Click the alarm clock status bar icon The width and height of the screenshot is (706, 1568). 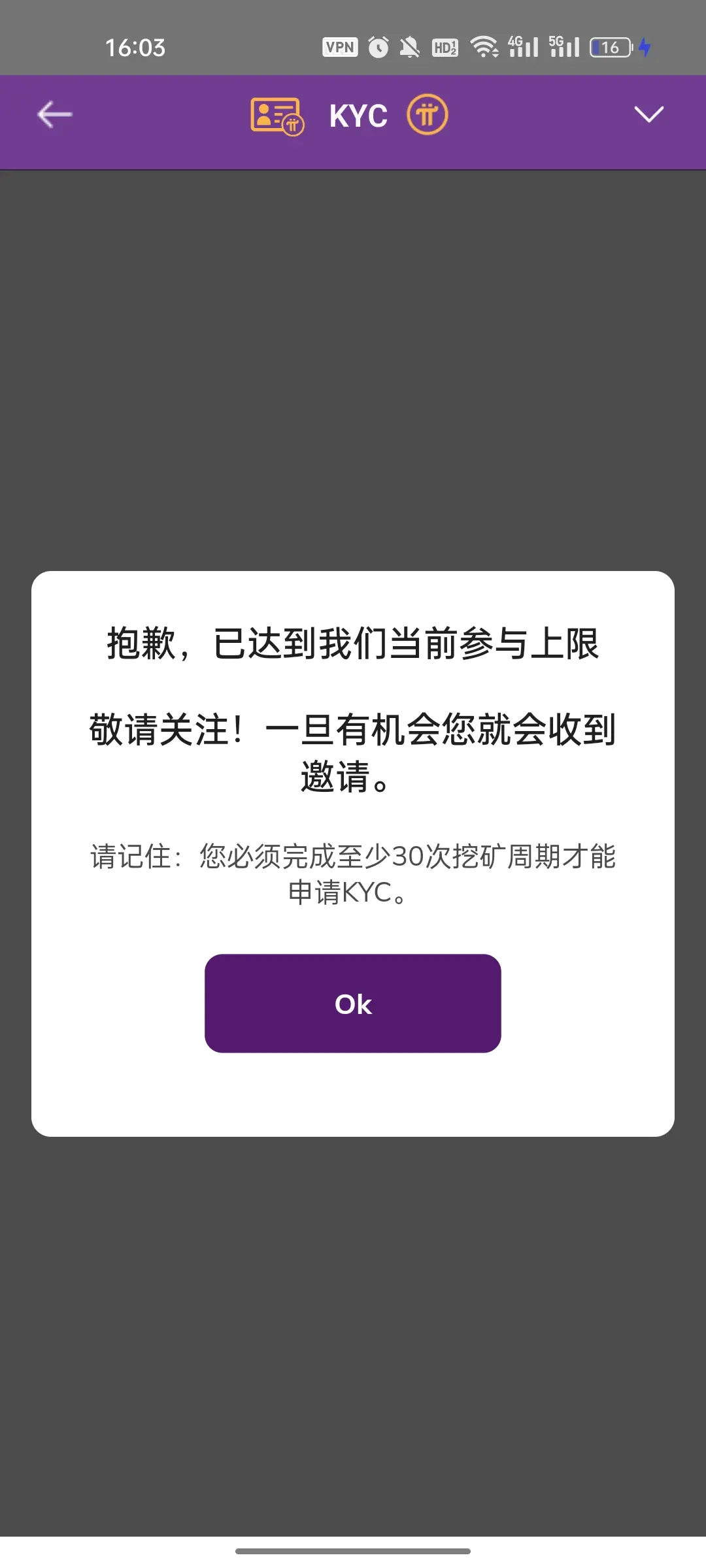(x=378, y=46)
